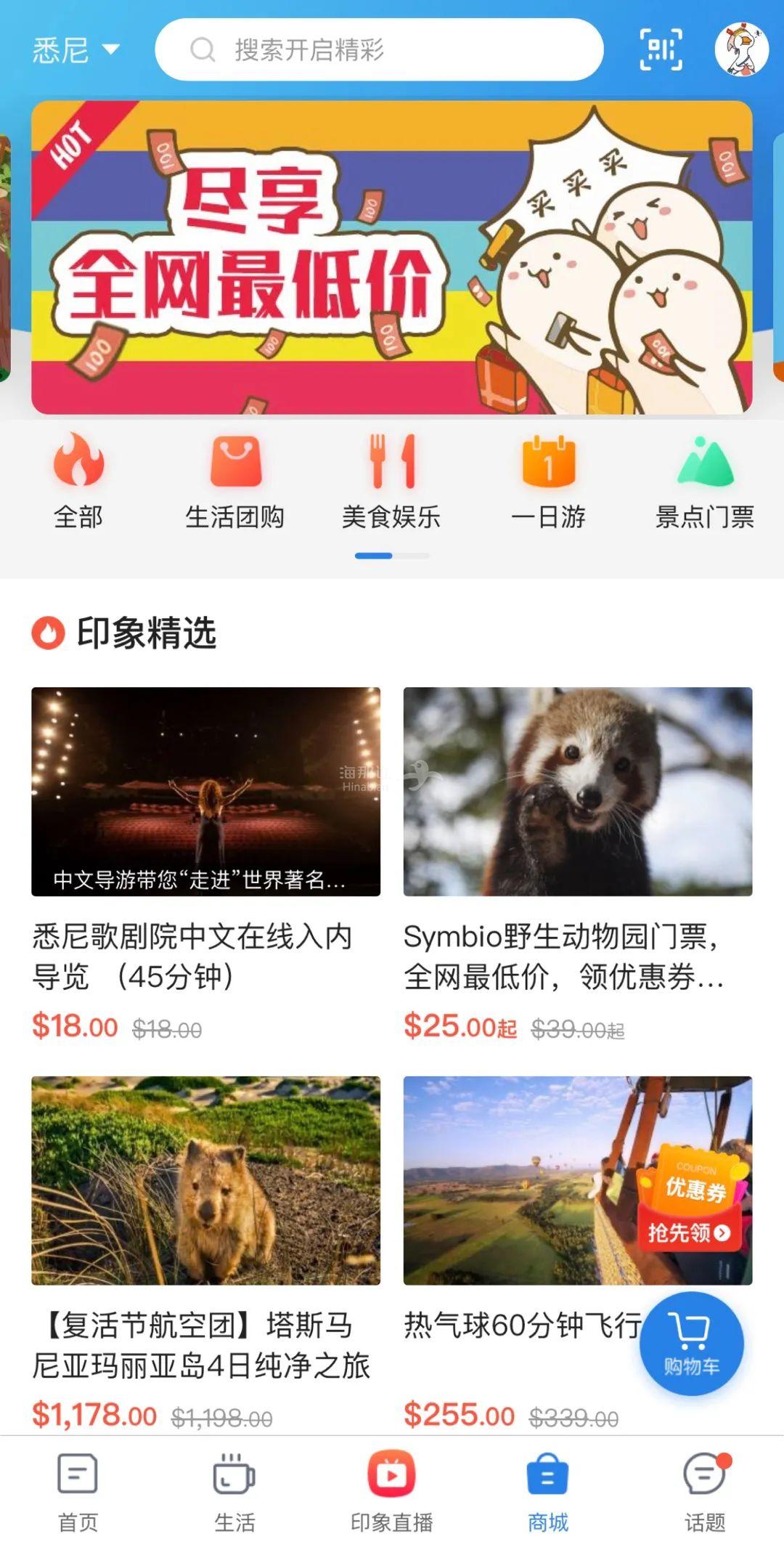Viewport: 784px width, 1555px height.
Task: Tap the 搜索开启精彩 search box
Action: (379, 50)
